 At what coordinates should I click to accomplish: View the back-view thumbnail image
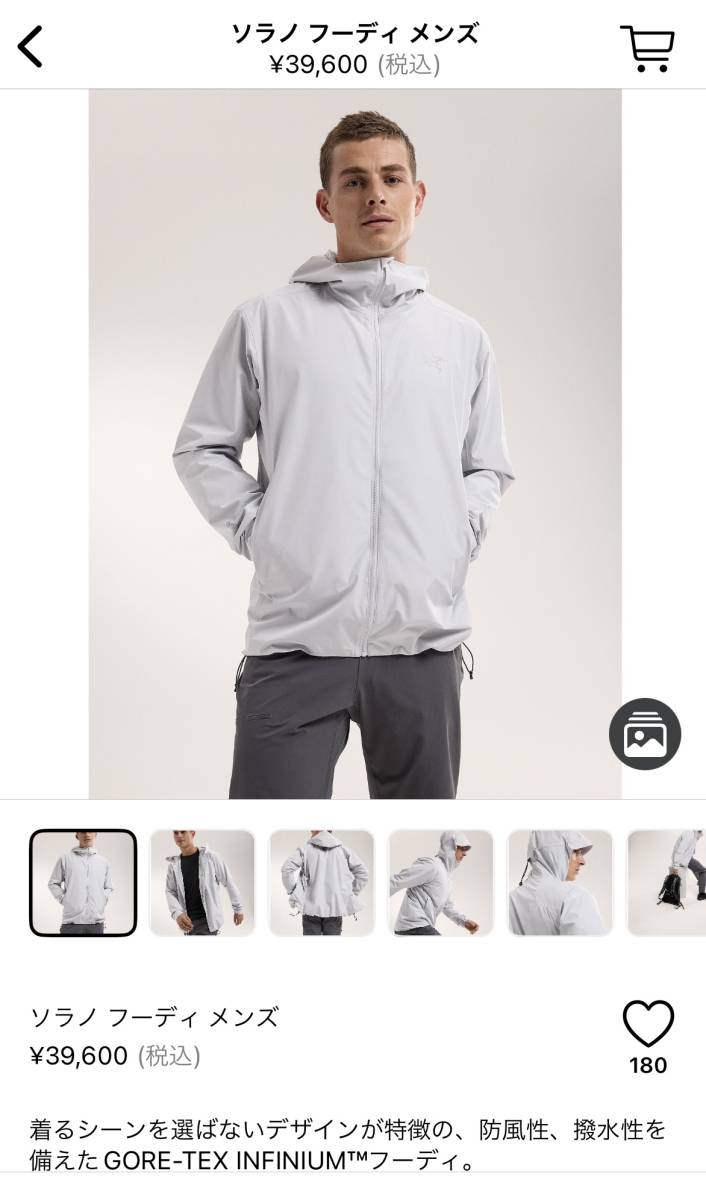pos(322,883)
